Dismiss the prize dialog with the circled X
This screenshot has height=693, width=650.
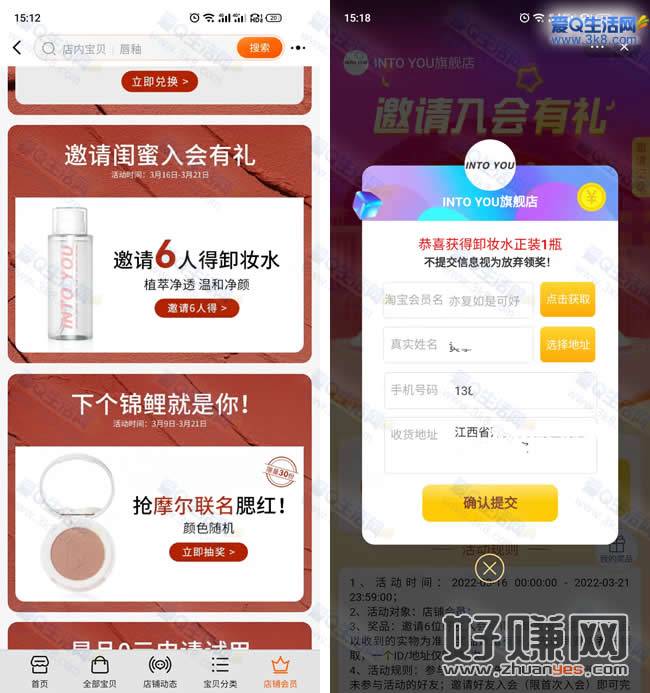488,569
